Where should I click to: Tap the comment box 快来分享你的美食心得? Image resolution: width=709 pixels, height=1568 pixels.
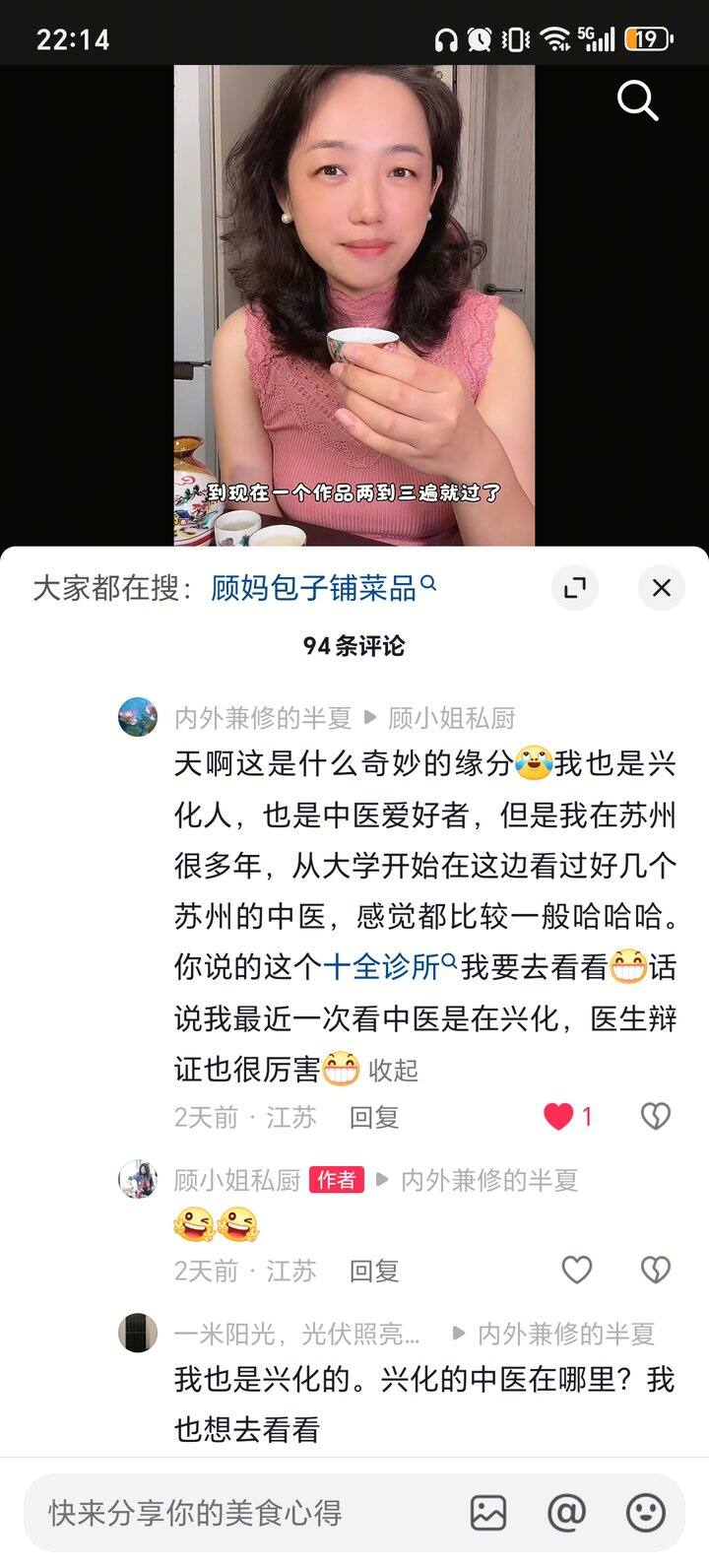coord(236,1513)
